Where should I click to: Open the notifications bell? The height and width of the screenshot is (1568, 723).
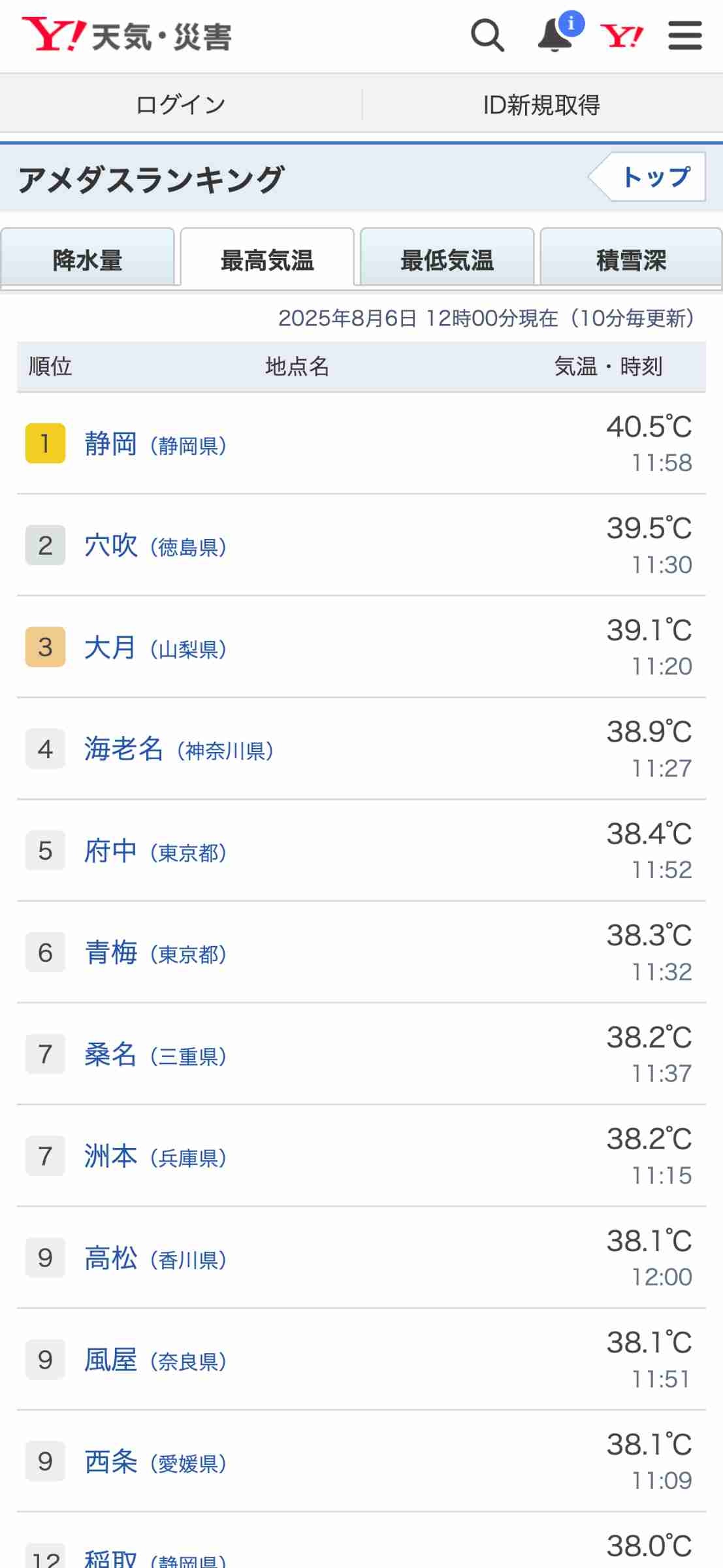(555, 35)
